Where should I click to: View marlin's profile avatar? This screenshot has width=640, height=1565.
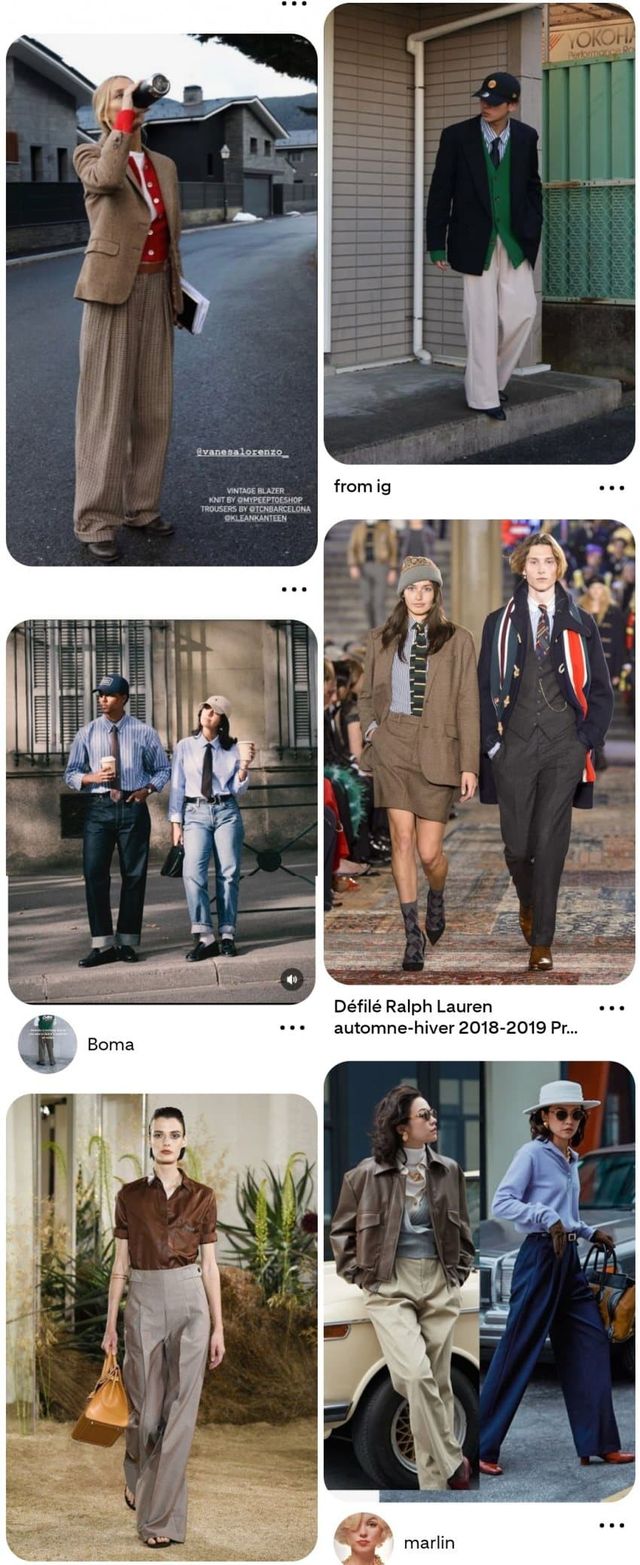click(x=363, y=1539)
